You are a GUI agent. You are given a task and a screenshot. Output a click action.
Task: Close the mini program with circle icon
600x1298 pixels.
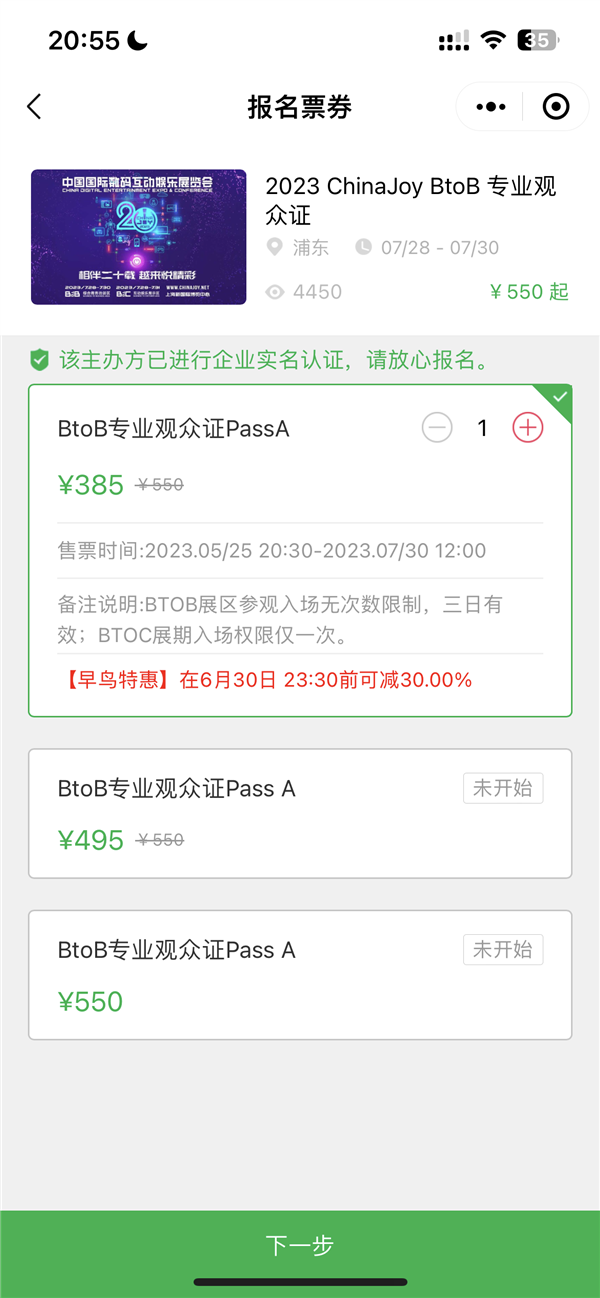click(555, 107)
